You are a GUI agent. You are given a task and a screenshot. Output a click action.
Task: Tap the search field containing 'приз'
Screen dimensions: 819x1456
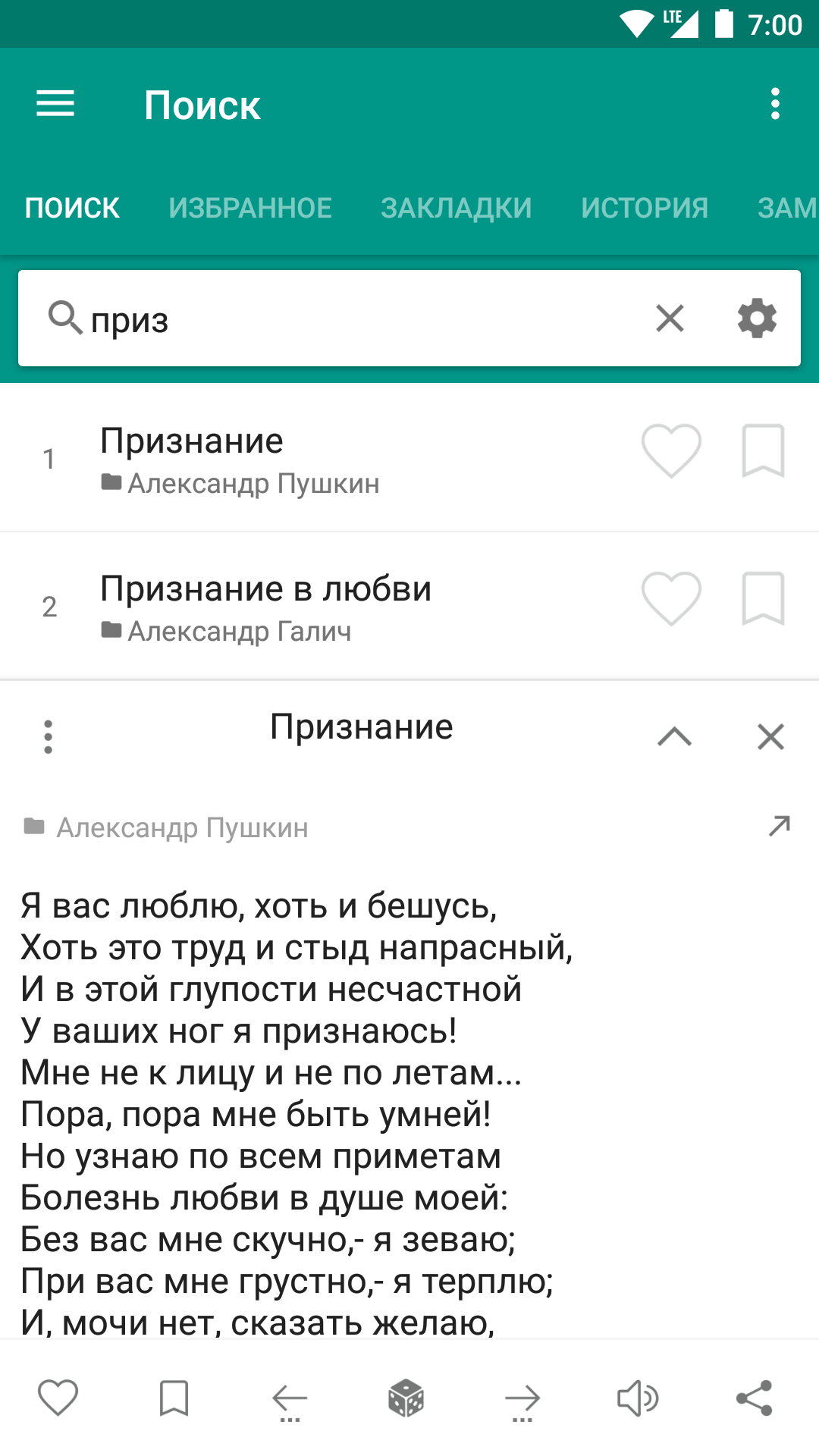364,319
